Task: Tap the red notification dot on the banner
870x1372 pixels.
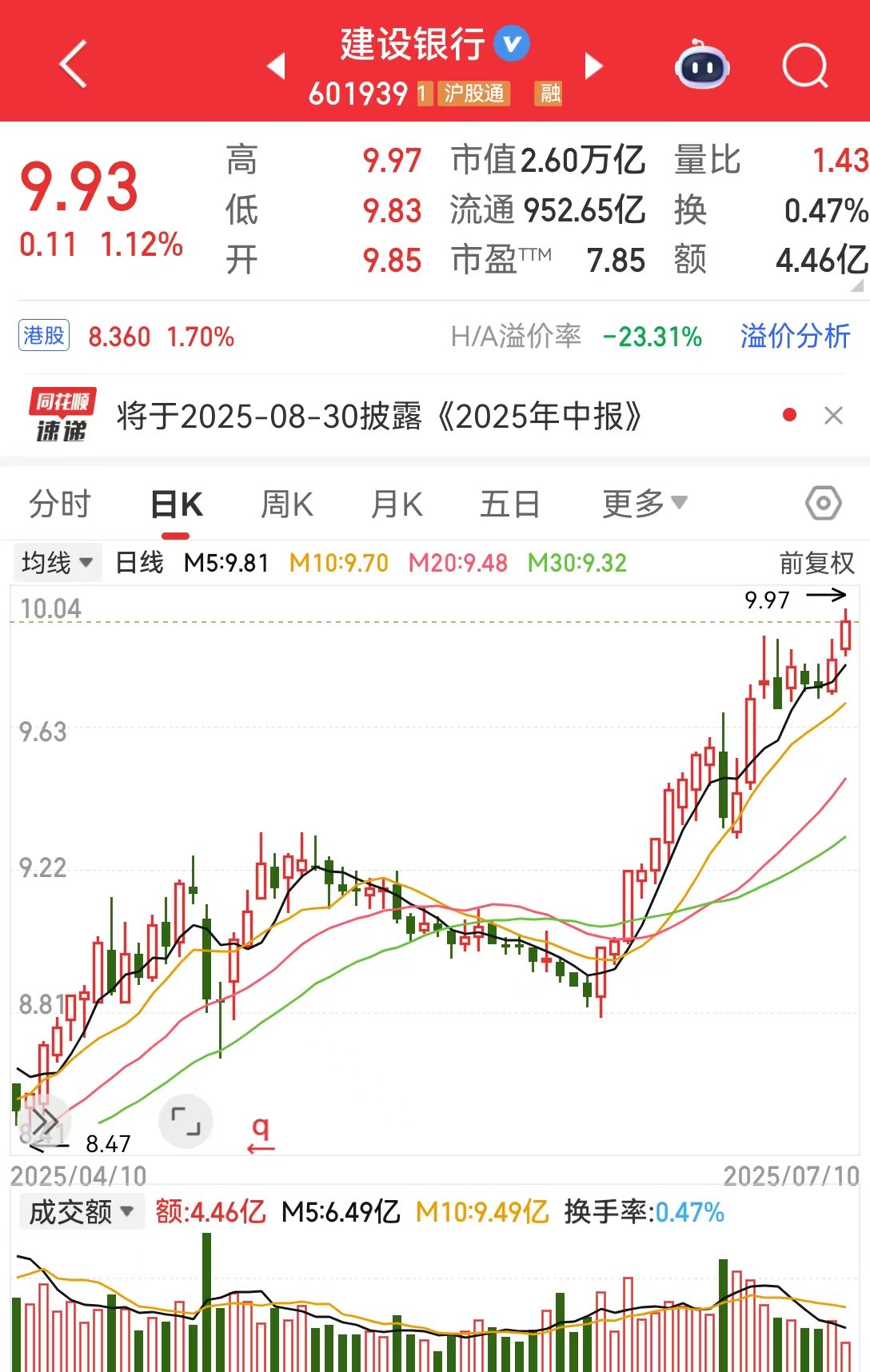Action: [x=788, y=416]
